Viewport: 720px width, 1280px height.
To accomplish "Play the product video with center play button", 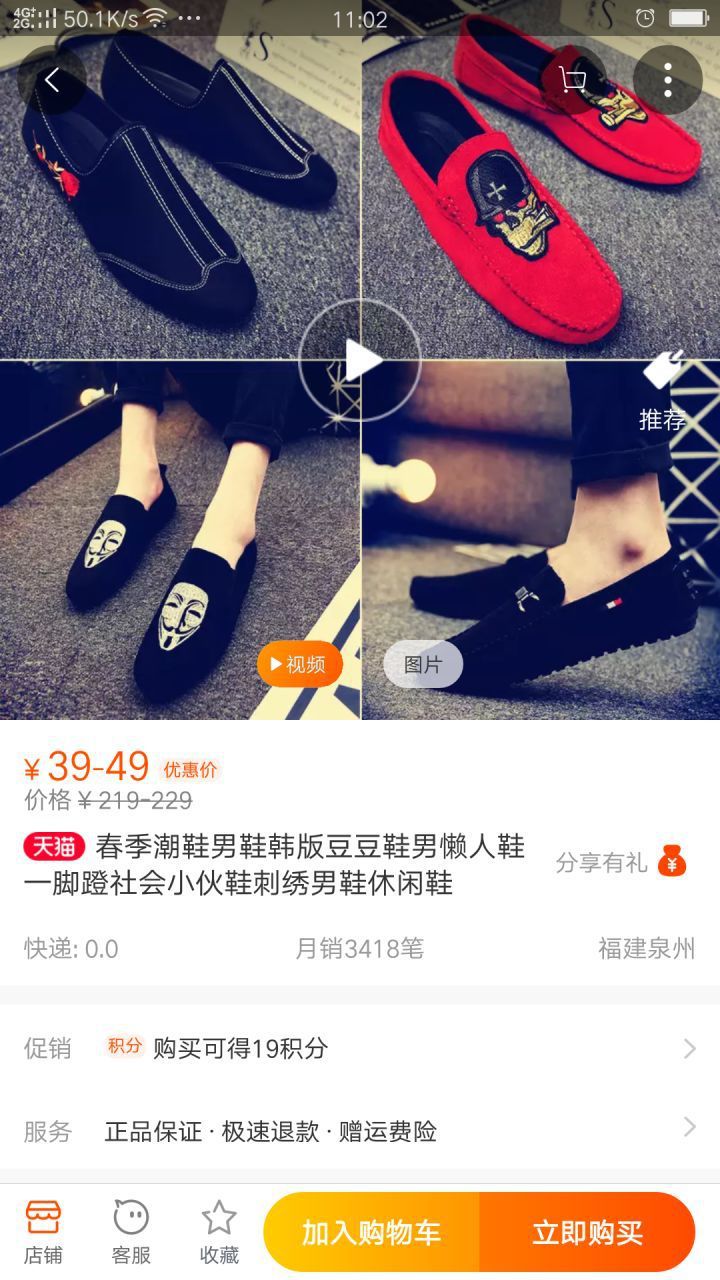I will click(360, 360).
